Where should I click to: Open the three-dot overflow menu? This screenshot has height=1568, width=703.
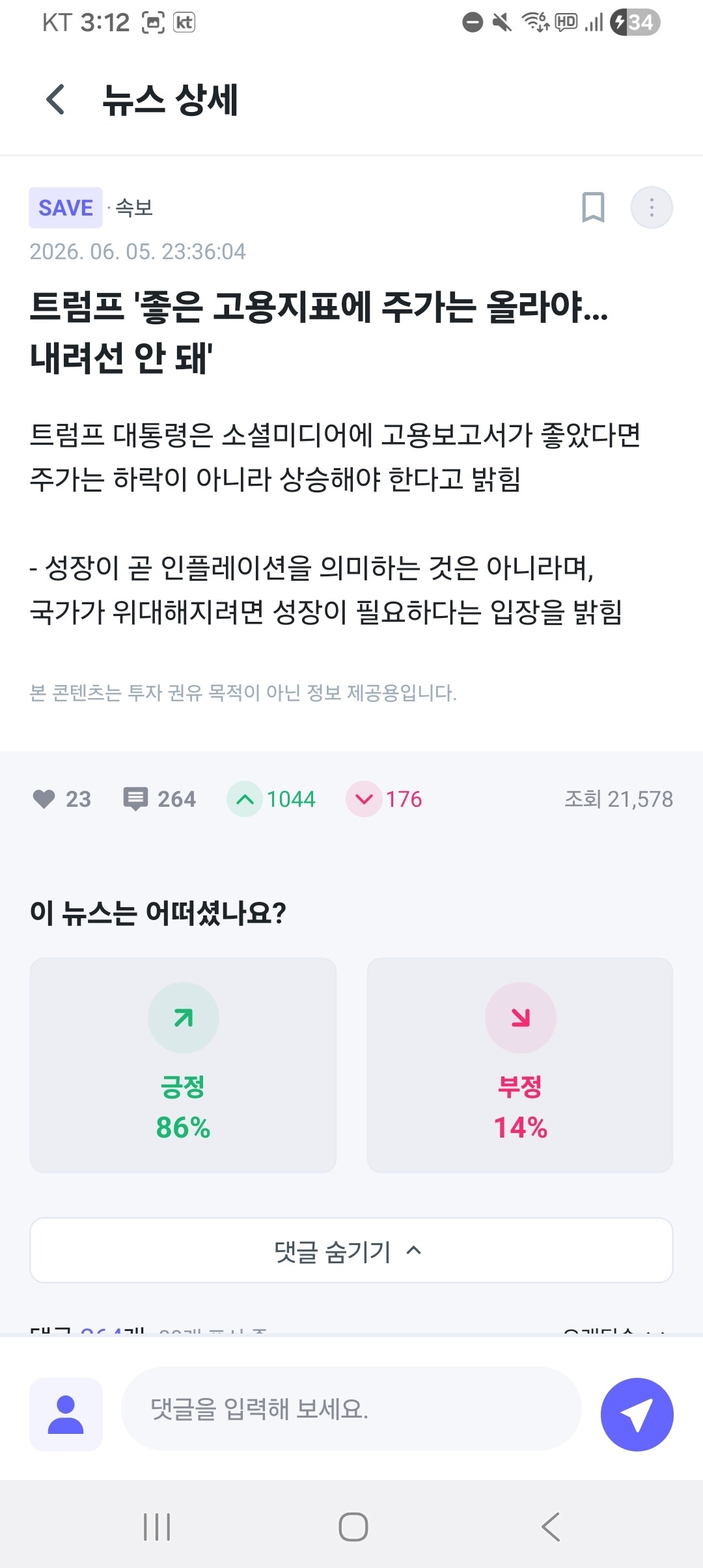(652, 208)
